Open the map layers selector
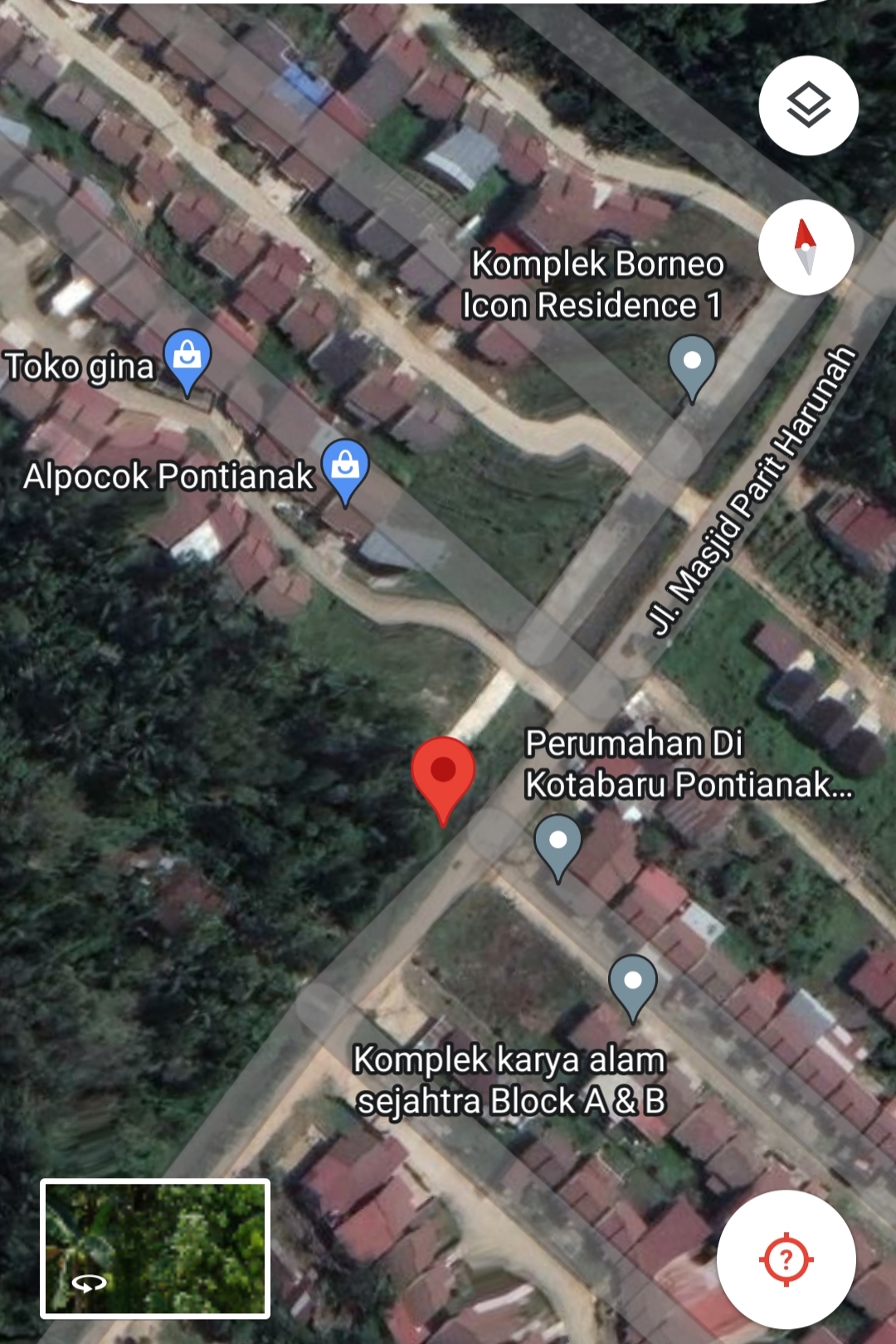The image size is (896, 1344). tap(808, 105)
